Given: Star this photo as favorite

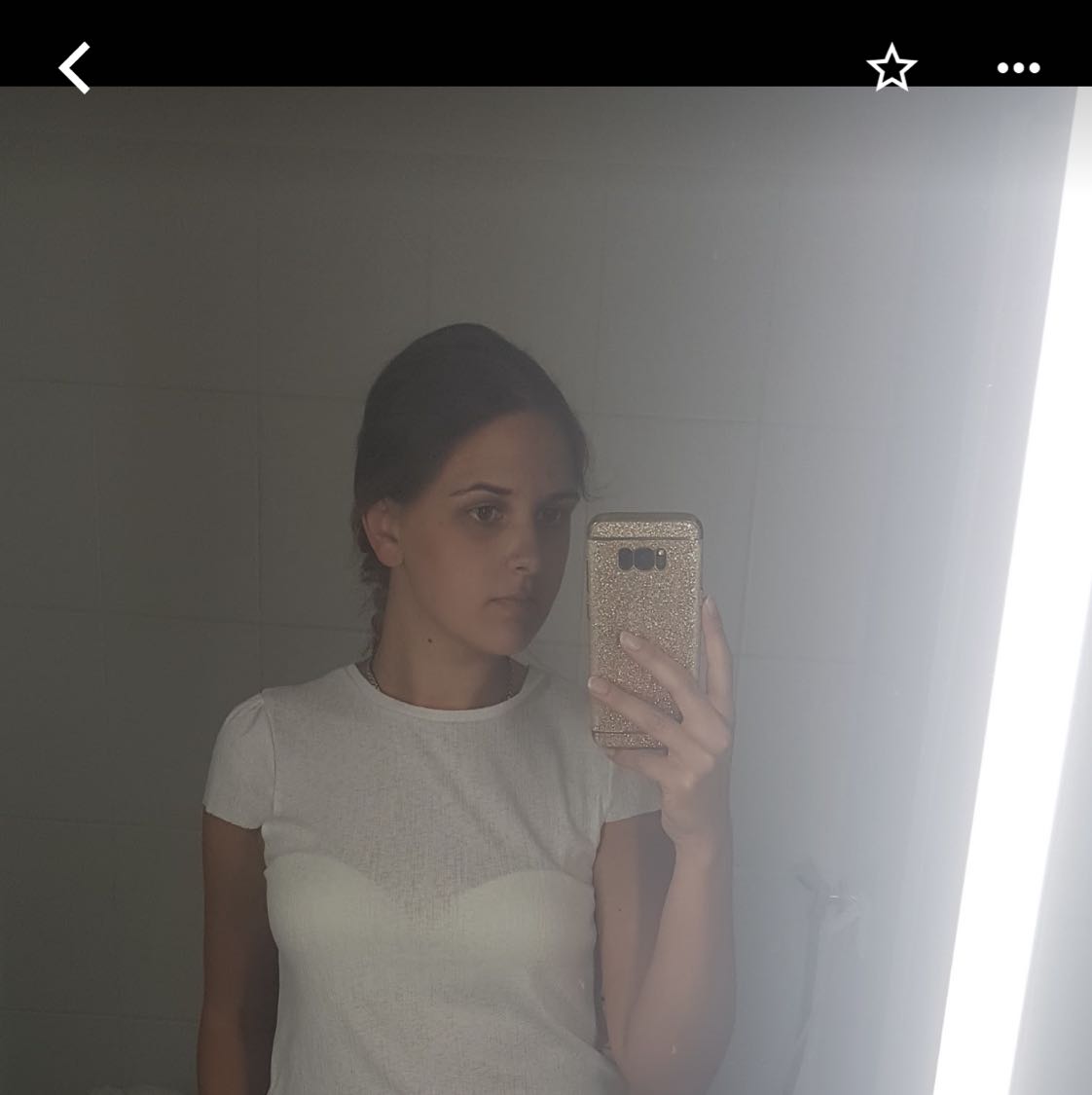Looking at the screenshot, I should [891, 68].
